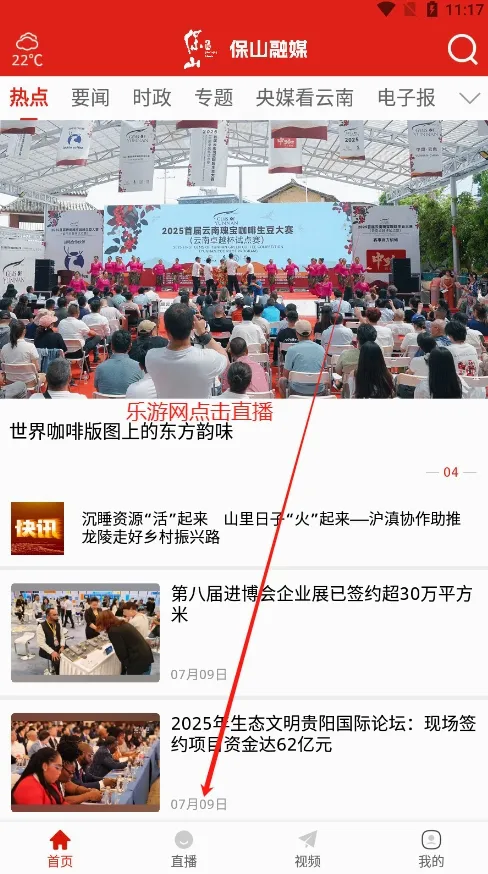Open the 我的 profile tab

[431, 848]
